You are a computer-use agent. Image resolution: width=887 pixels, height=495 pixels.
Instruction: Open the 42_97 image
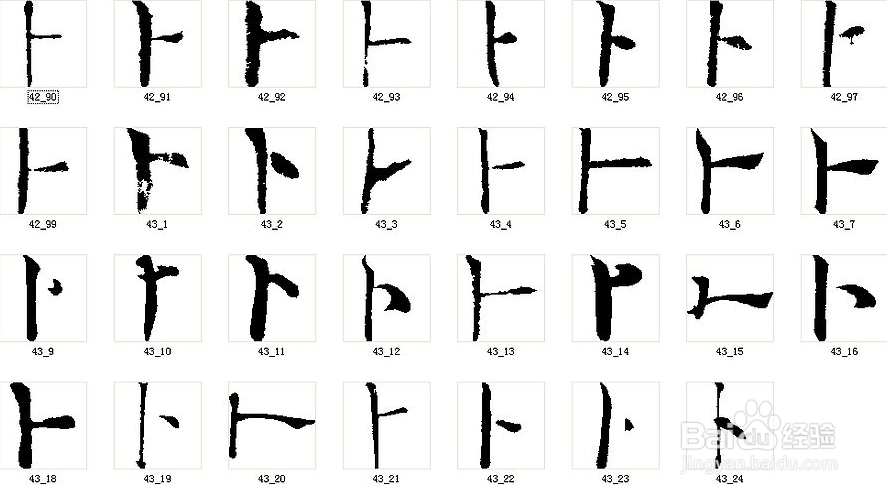coord(843,45)
